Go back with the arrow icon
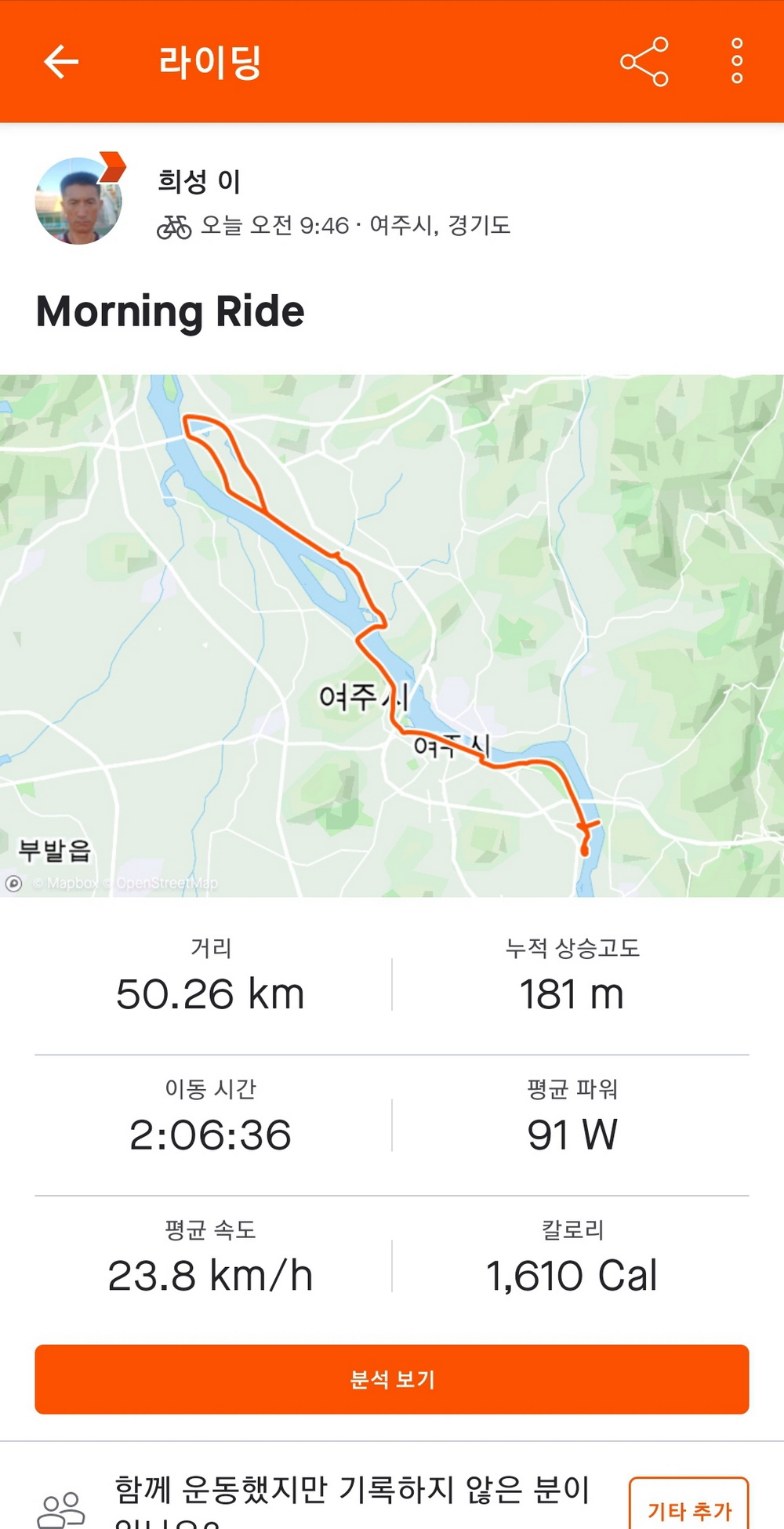 point(61,61)
